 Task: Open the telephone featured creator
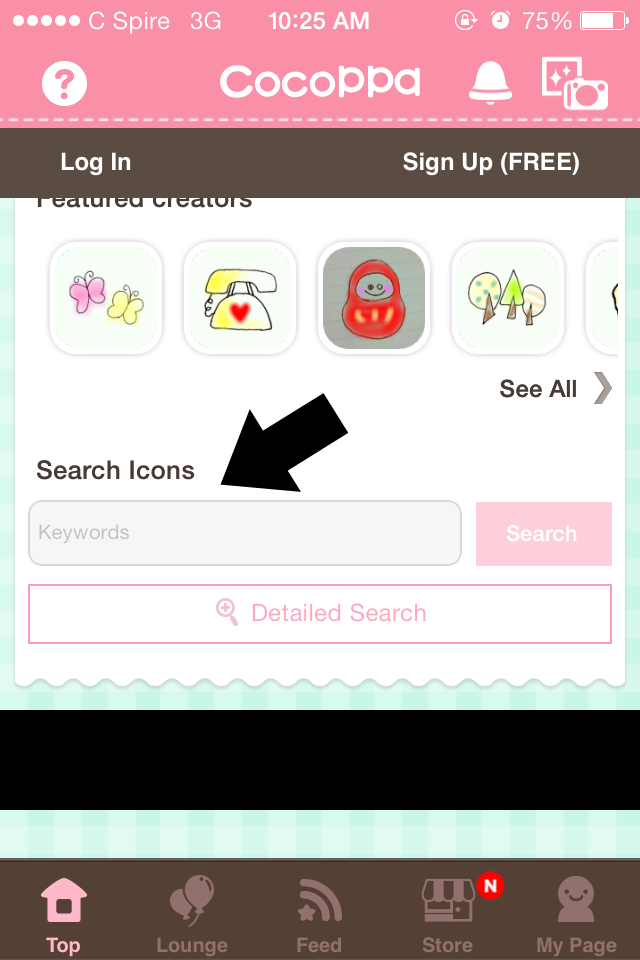pos(239,298)
